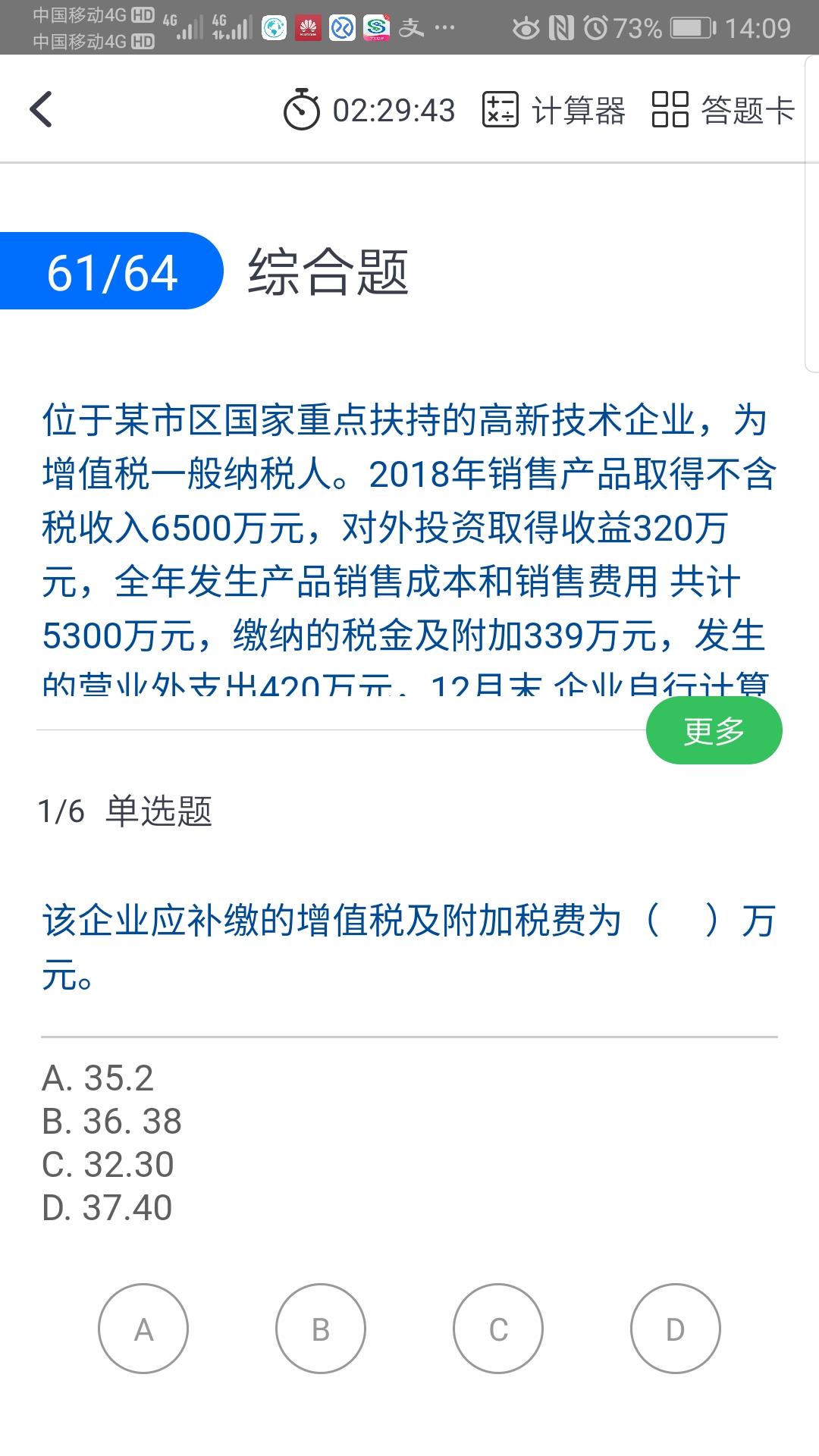The height and width of the screenshot is (1456, 819).
Task: Mark answer option D
Action: coord(676,1329)
